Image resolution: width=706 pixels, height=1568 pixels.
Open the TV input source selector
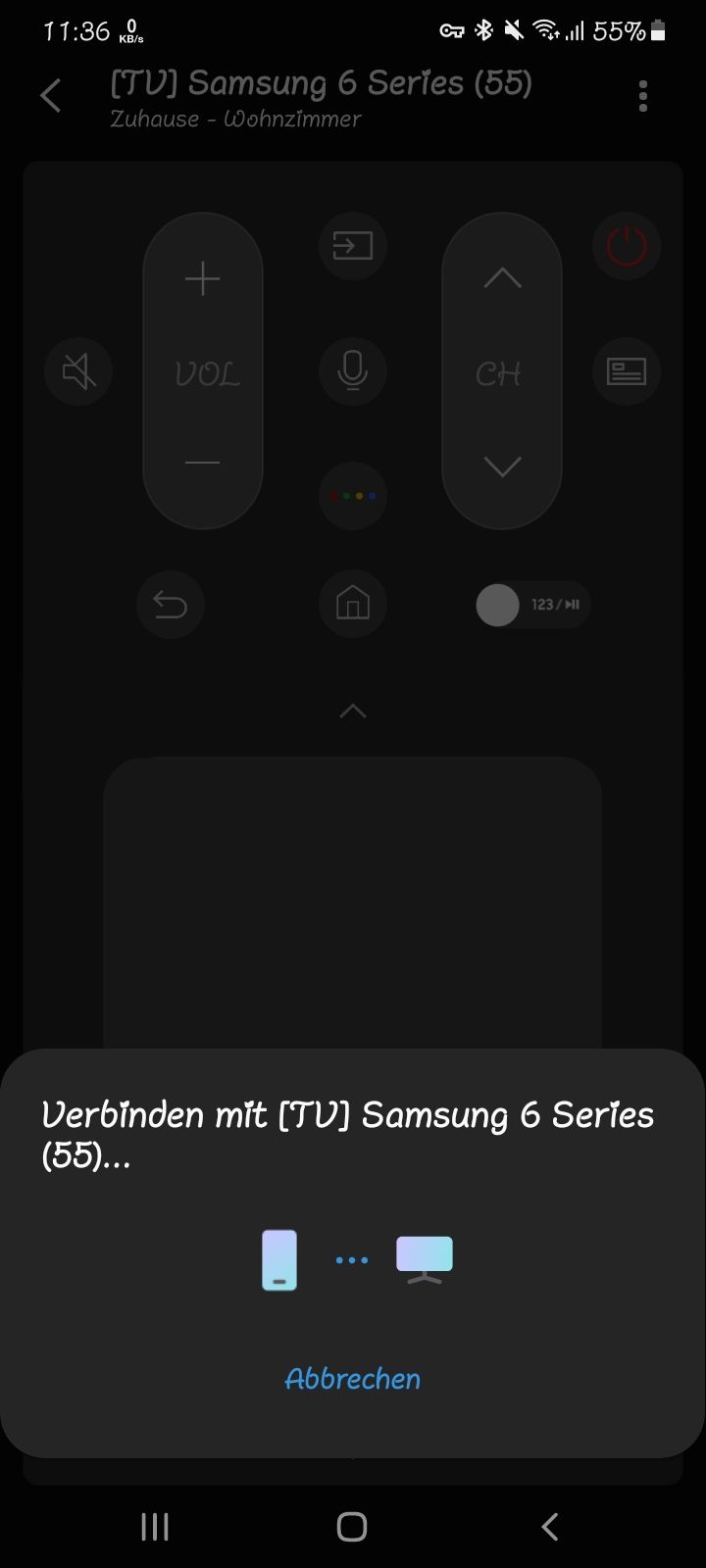click(x=352, y=247)
